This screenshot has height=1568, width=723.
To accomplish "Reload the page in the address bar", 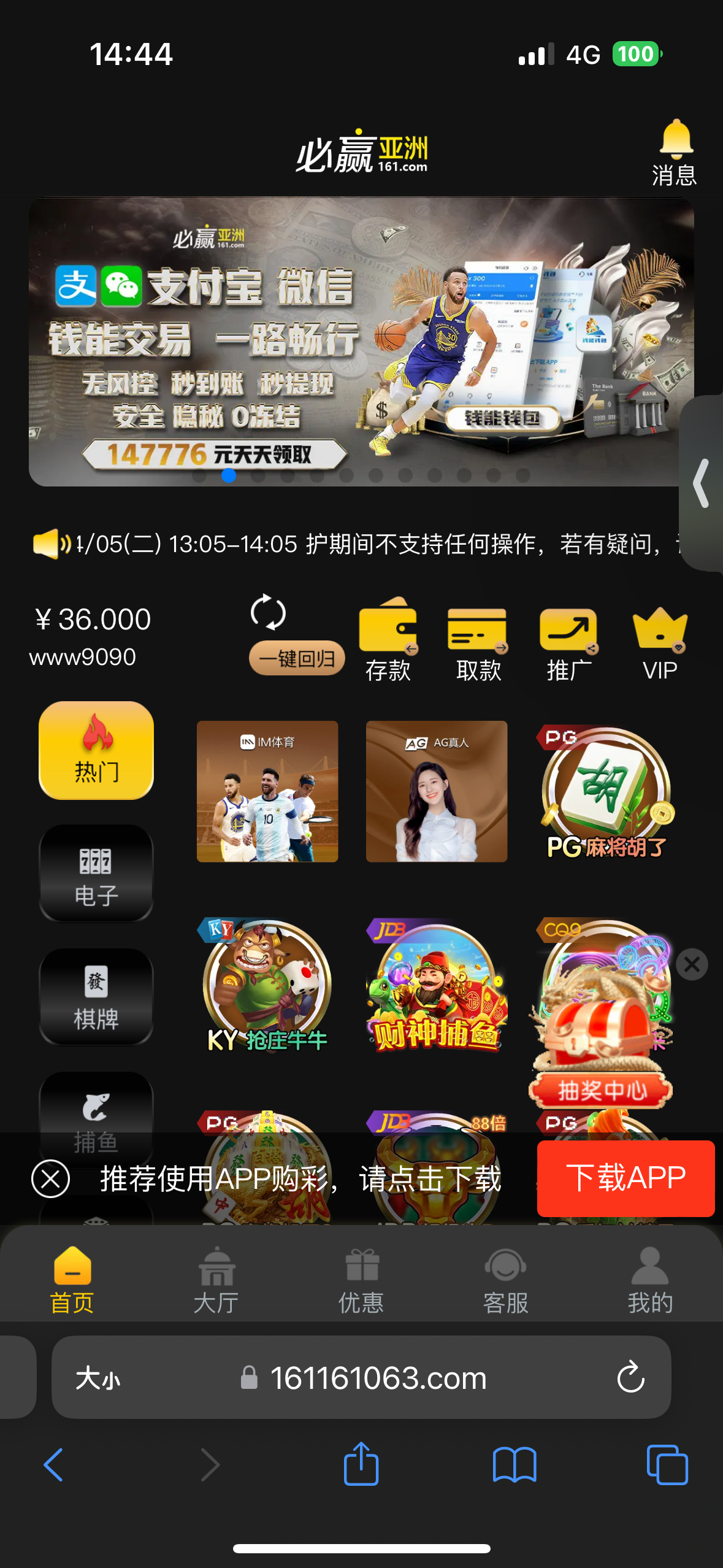I will point(630,1377).
